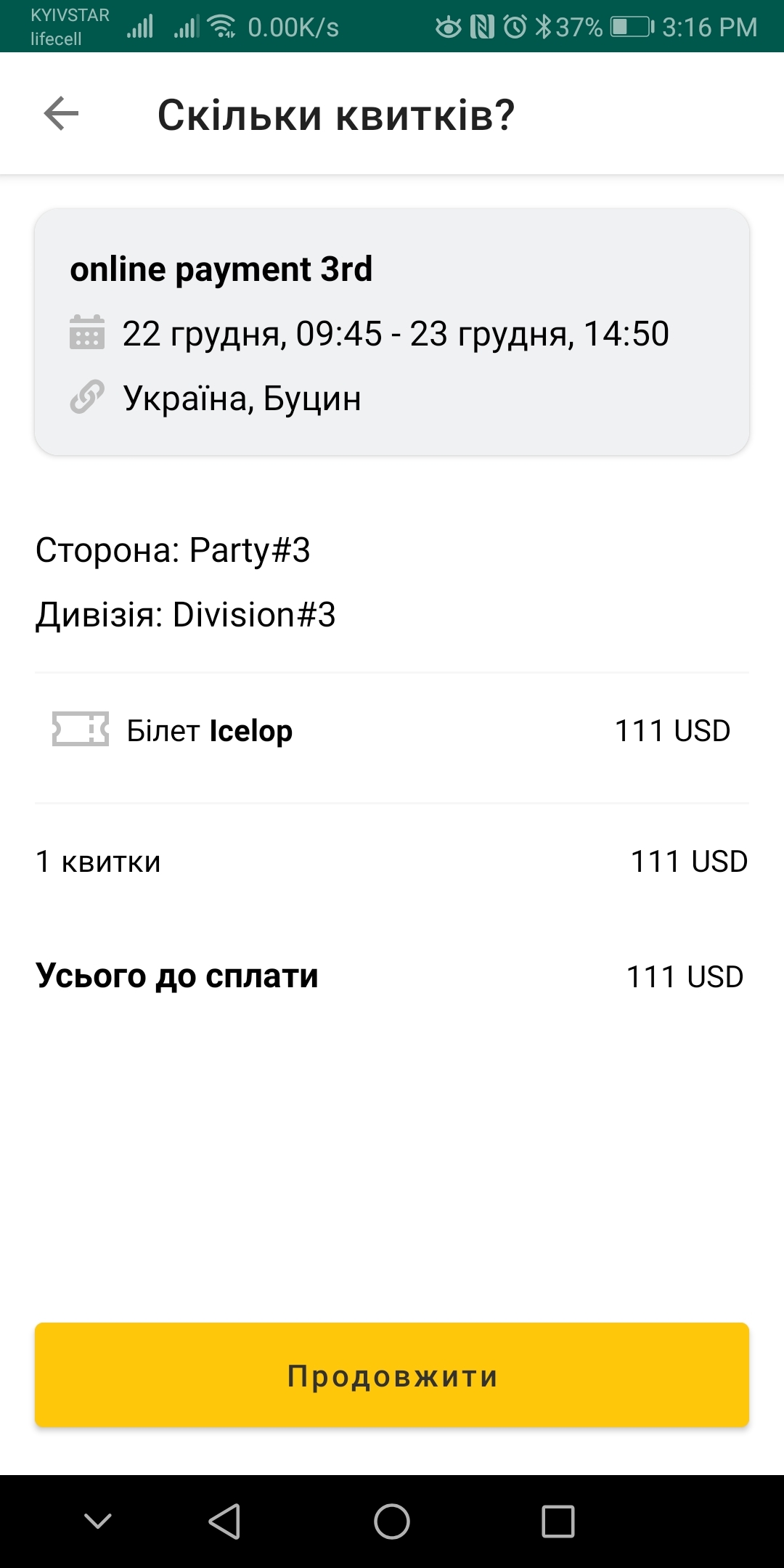The width and height of the screenshot is (784, 1568).
Task: Tap the system home button
Action: pos(392,1522)
